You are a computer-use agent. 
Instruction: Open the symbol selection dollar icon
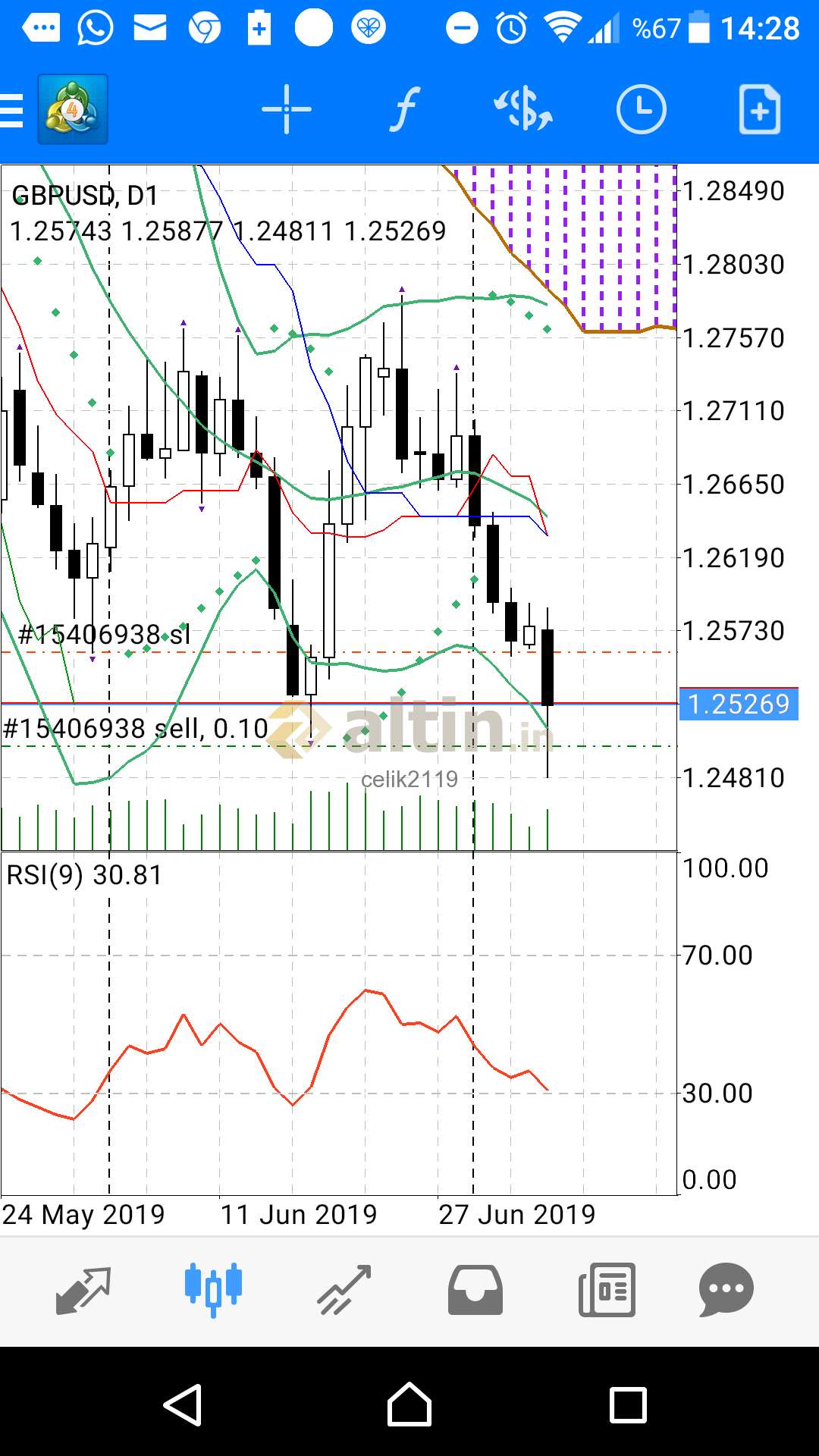tap(523, 110)
